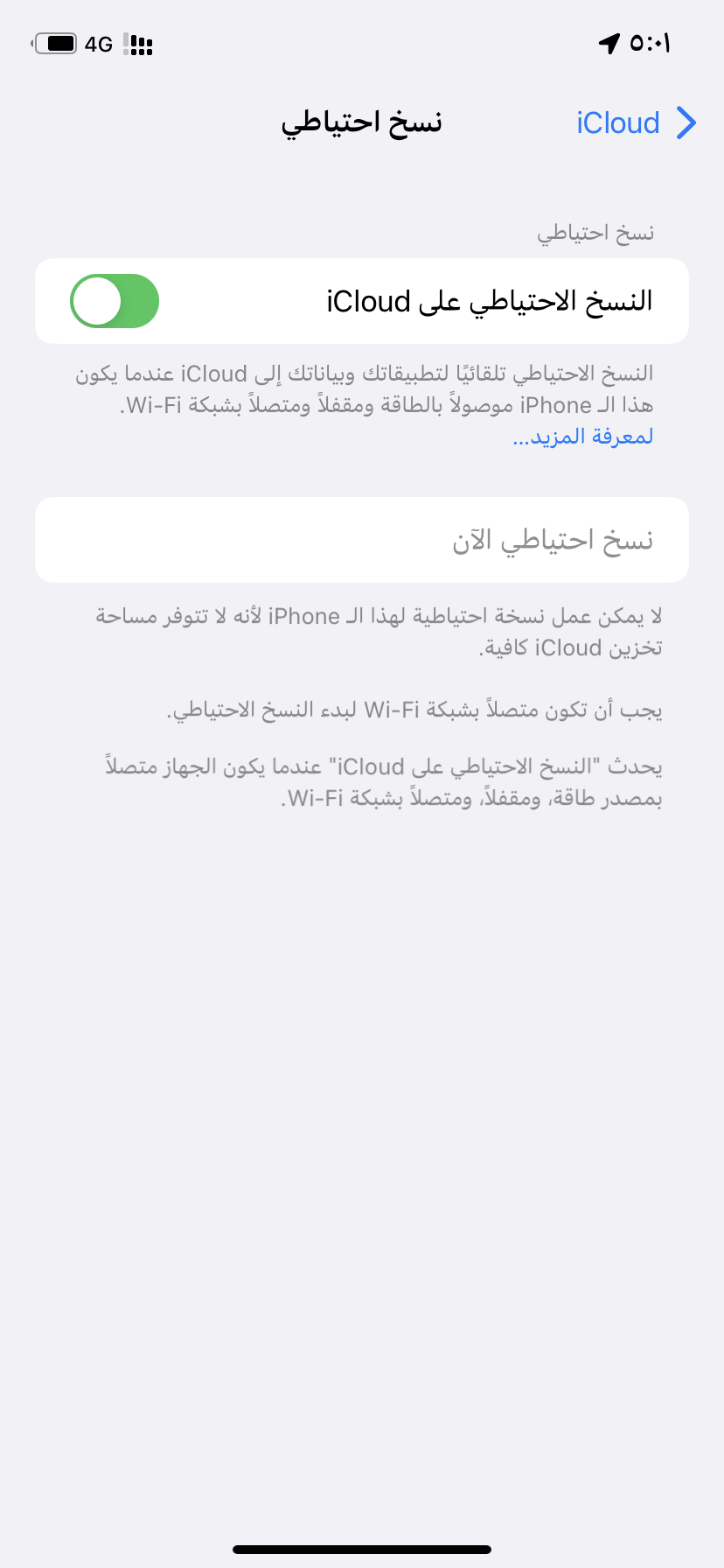The image size is (724, 1568).
Task: Turn off the iCloud backup switch
Action: (x=115, y=301)
